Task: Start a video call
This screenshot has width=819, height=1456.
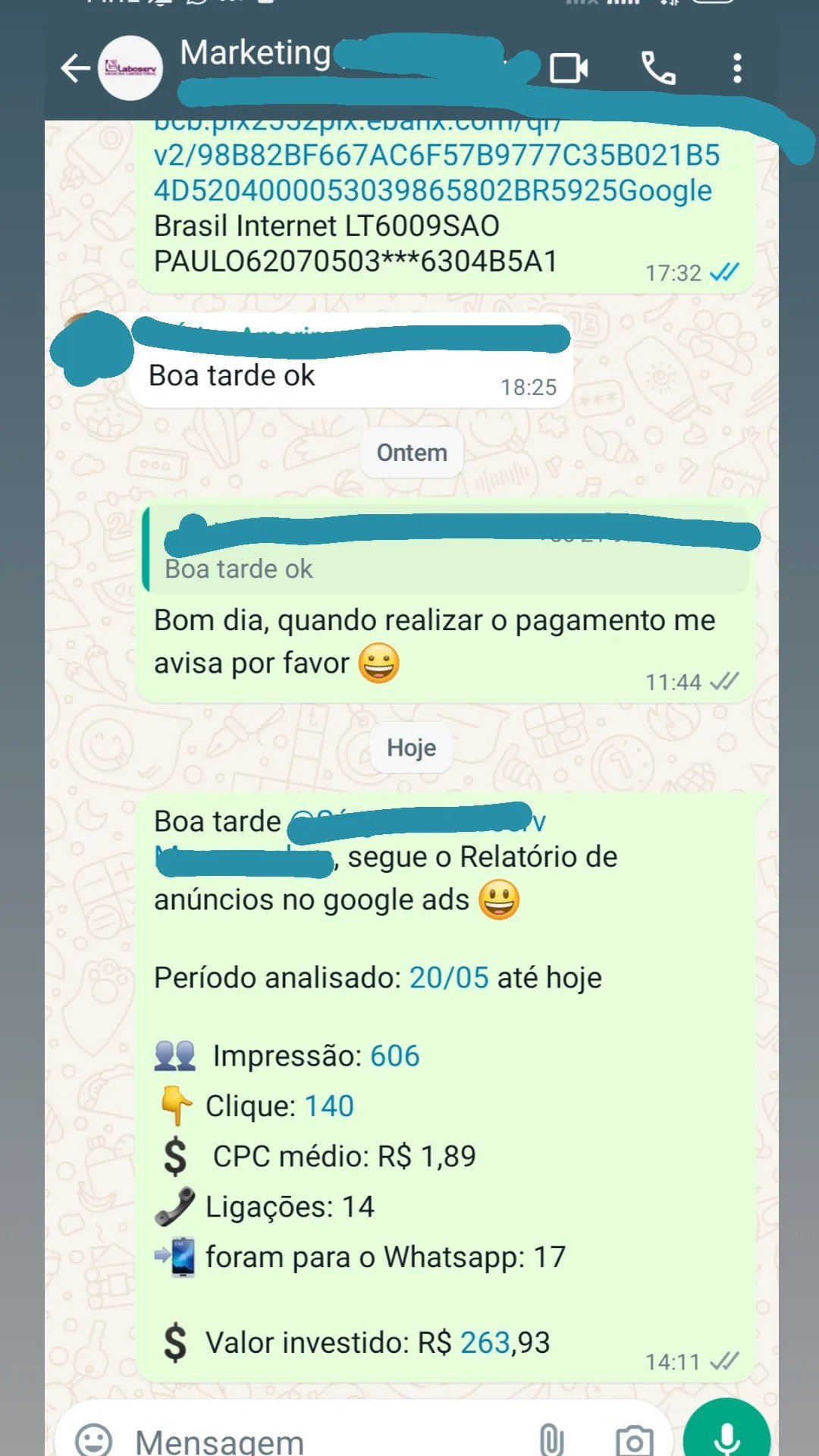Action: (x=569, y=68)
